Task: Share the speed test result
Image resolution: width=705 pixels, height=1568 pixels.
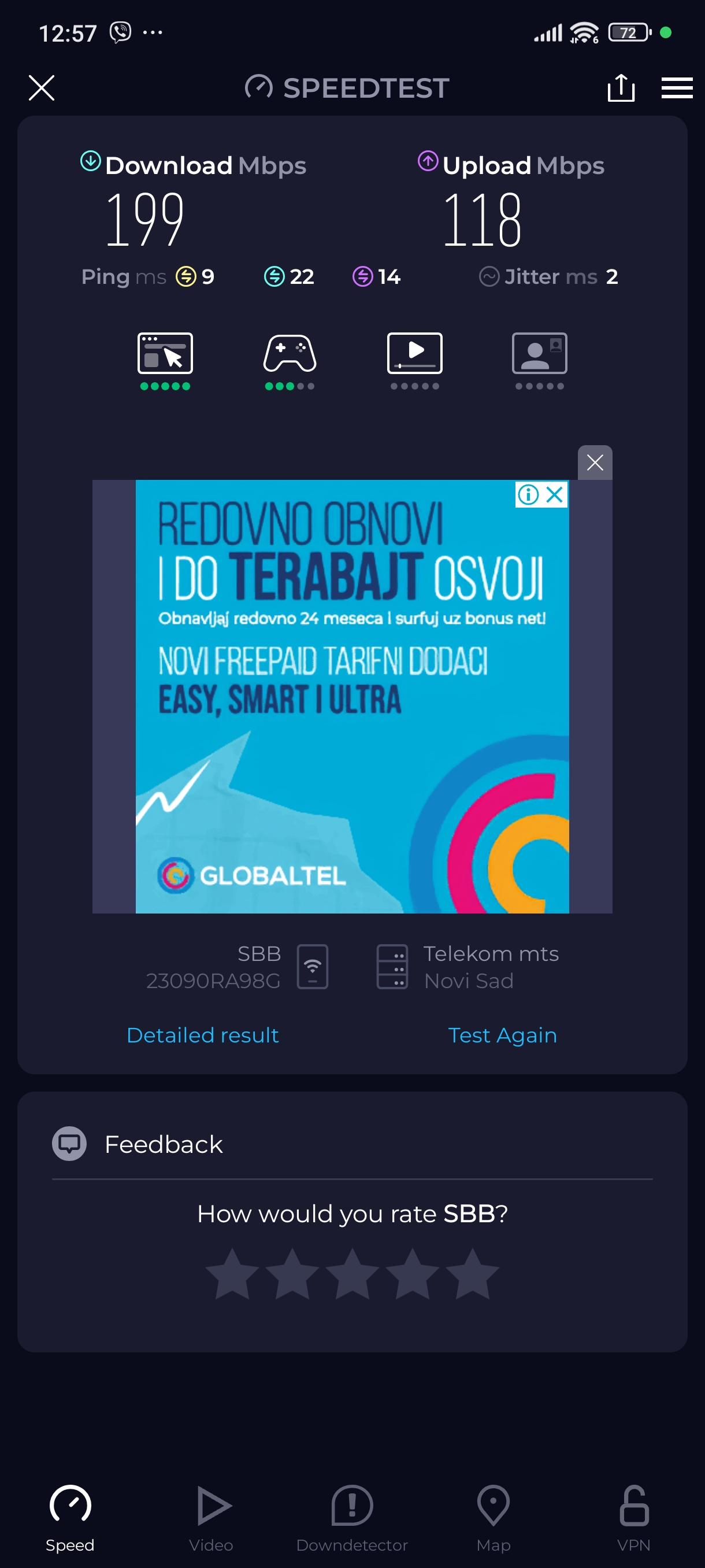Action: [621, 88]
